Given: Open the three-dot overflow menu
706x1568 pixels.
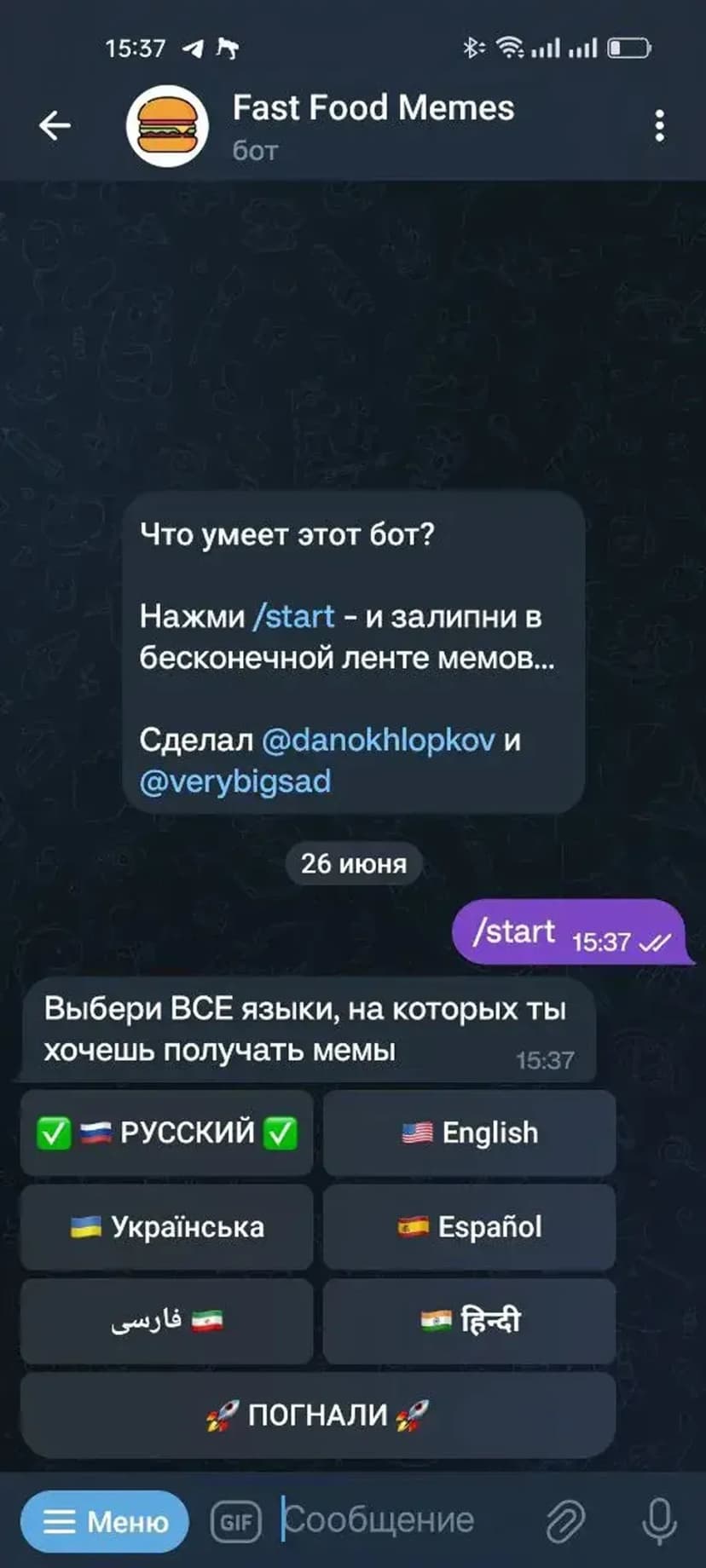Looking at the screenshot, I should [x=659, y=126].
